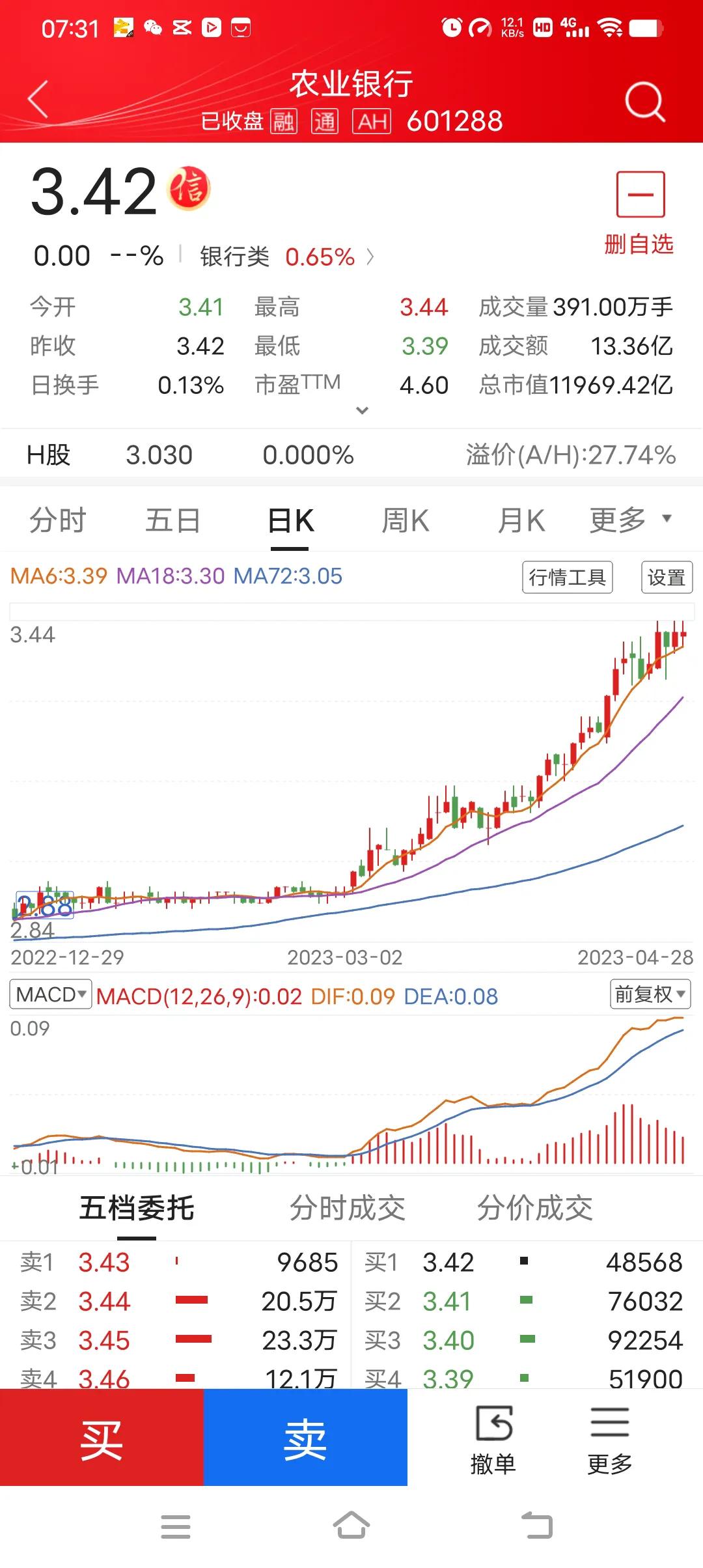Tap the back arrow to exit stock page
Viewport: 703px width, 1568px height.
[x=37, y=99]
